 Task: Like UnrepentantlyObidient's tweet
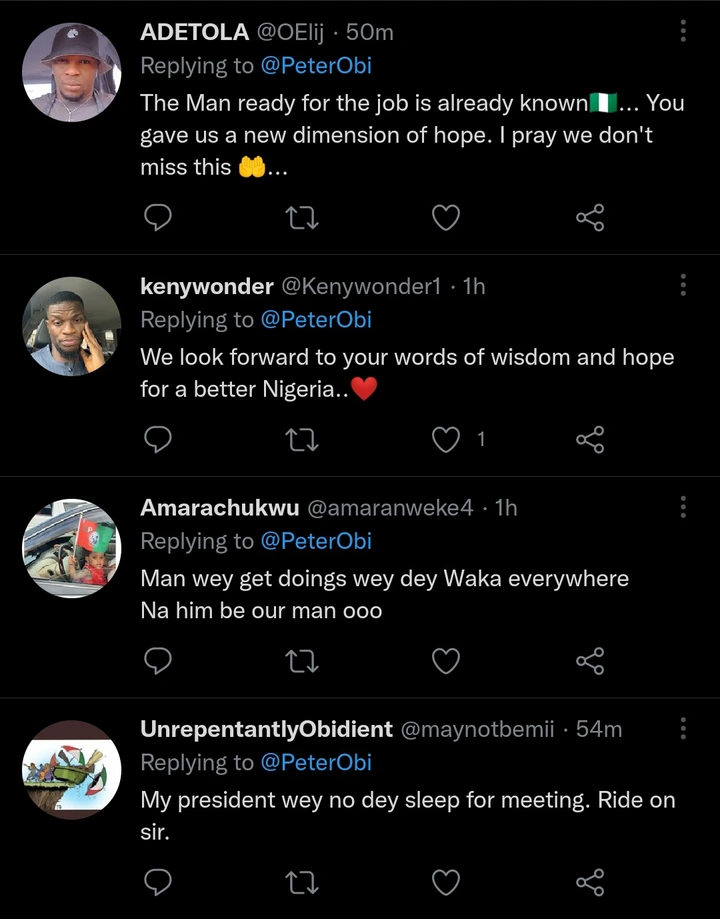445,881
